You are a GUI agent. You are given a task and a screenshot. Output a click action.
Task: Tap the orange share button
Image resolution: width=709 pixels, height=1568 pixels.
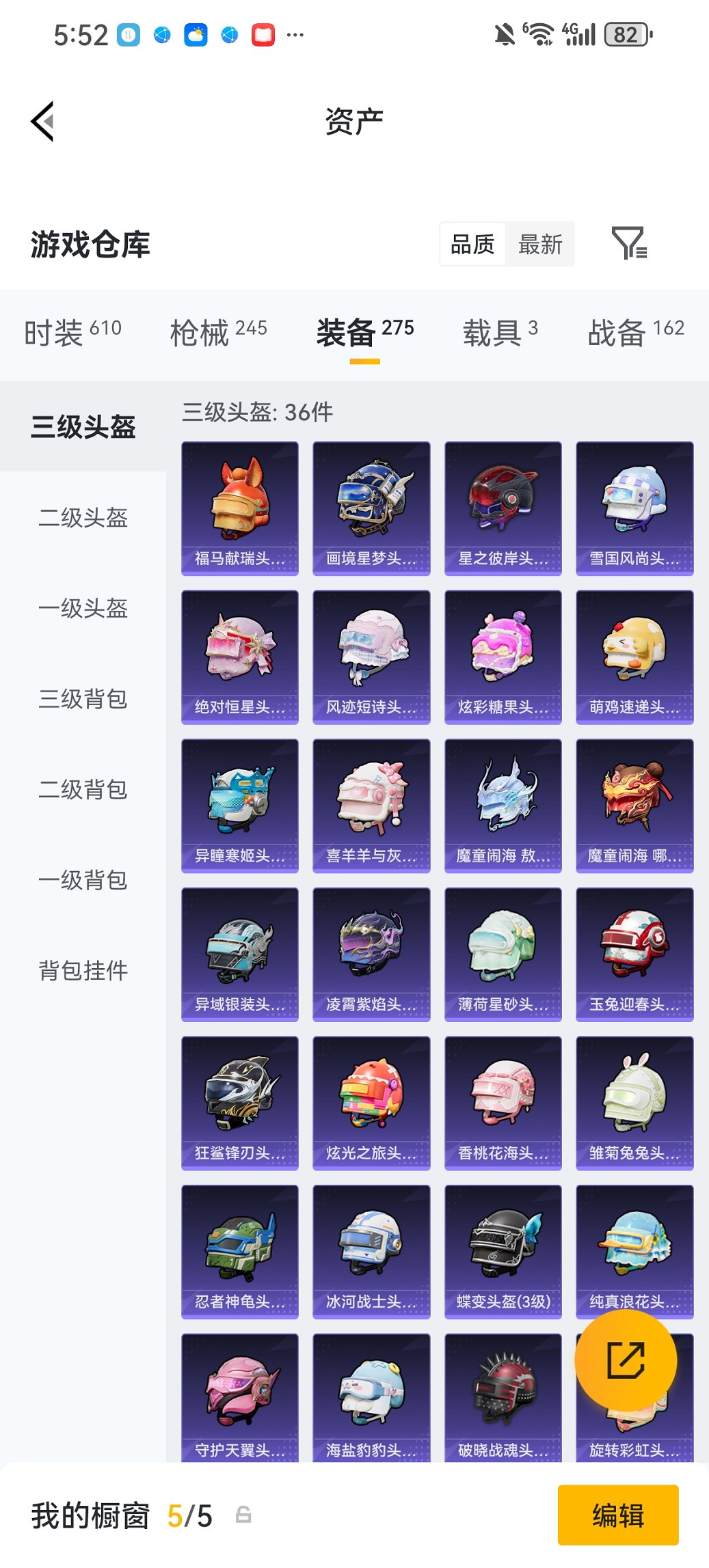(626, 1360)
